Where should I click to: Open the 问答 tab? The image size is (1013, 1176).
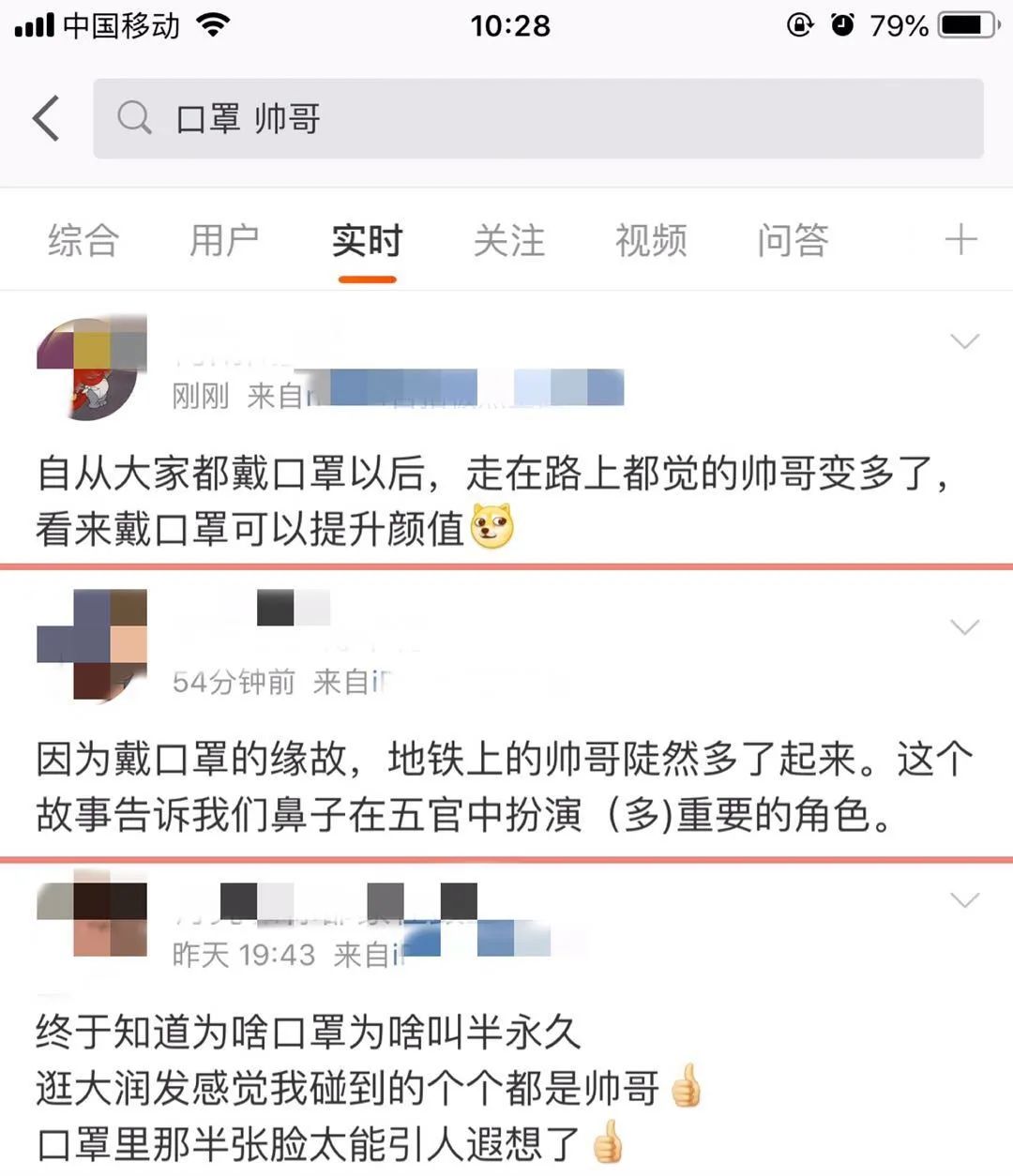[793, 241]
